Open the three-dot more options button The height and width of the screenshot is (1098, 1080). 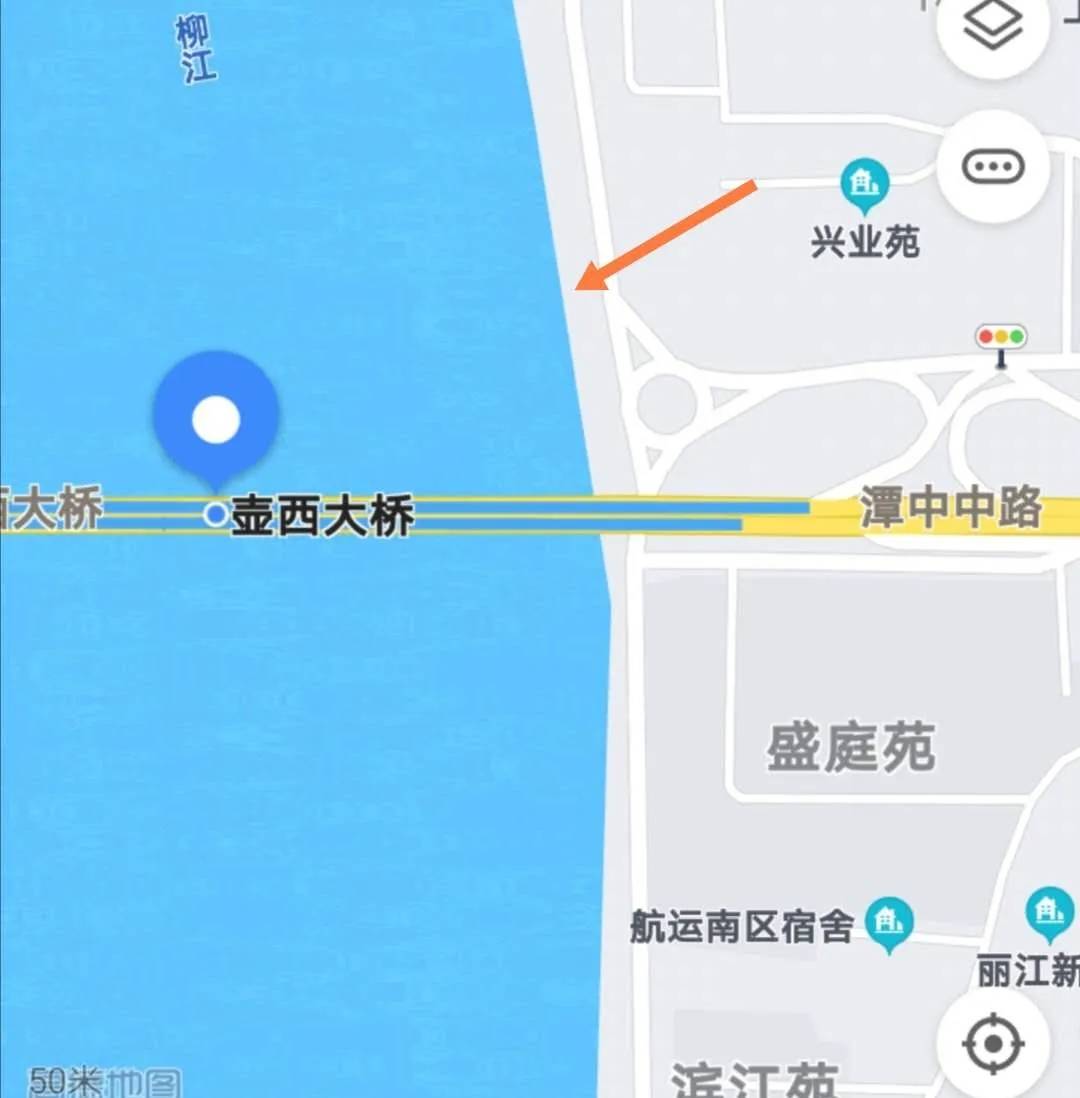[993, 166]
